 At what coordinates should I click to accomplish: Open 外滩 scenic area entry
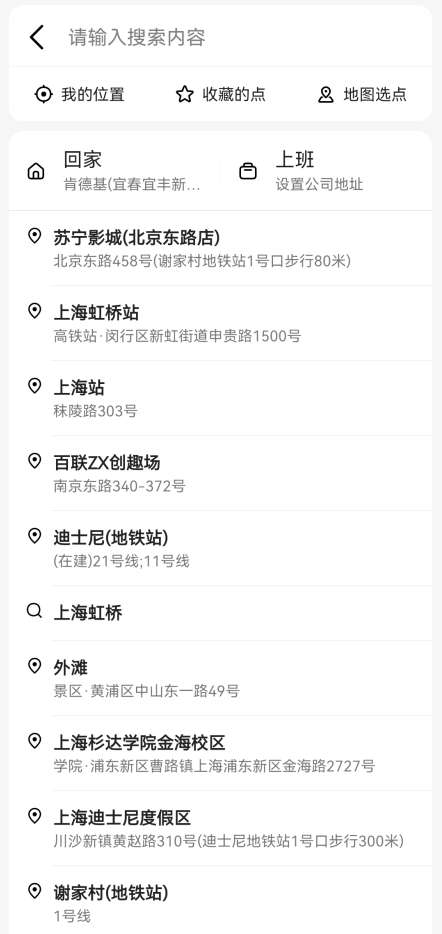220,678
